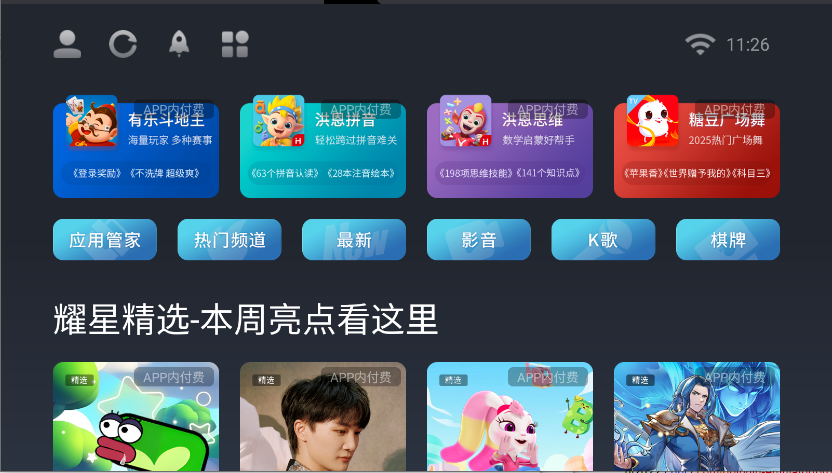The image size is (832, 473).
Task: Open the featured green cartoon character tile
Action: coord(136,420)
